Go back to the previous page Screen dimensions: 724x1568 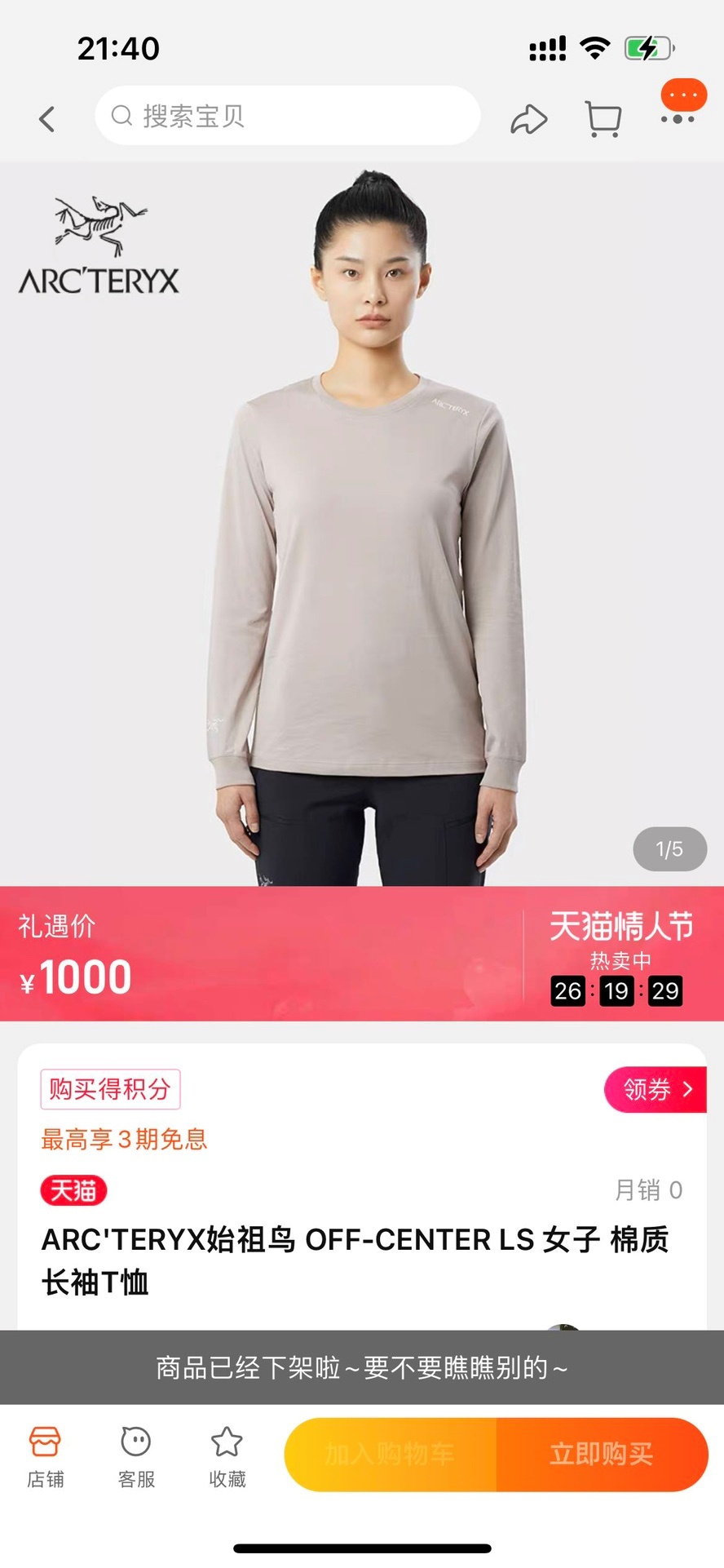47,119
